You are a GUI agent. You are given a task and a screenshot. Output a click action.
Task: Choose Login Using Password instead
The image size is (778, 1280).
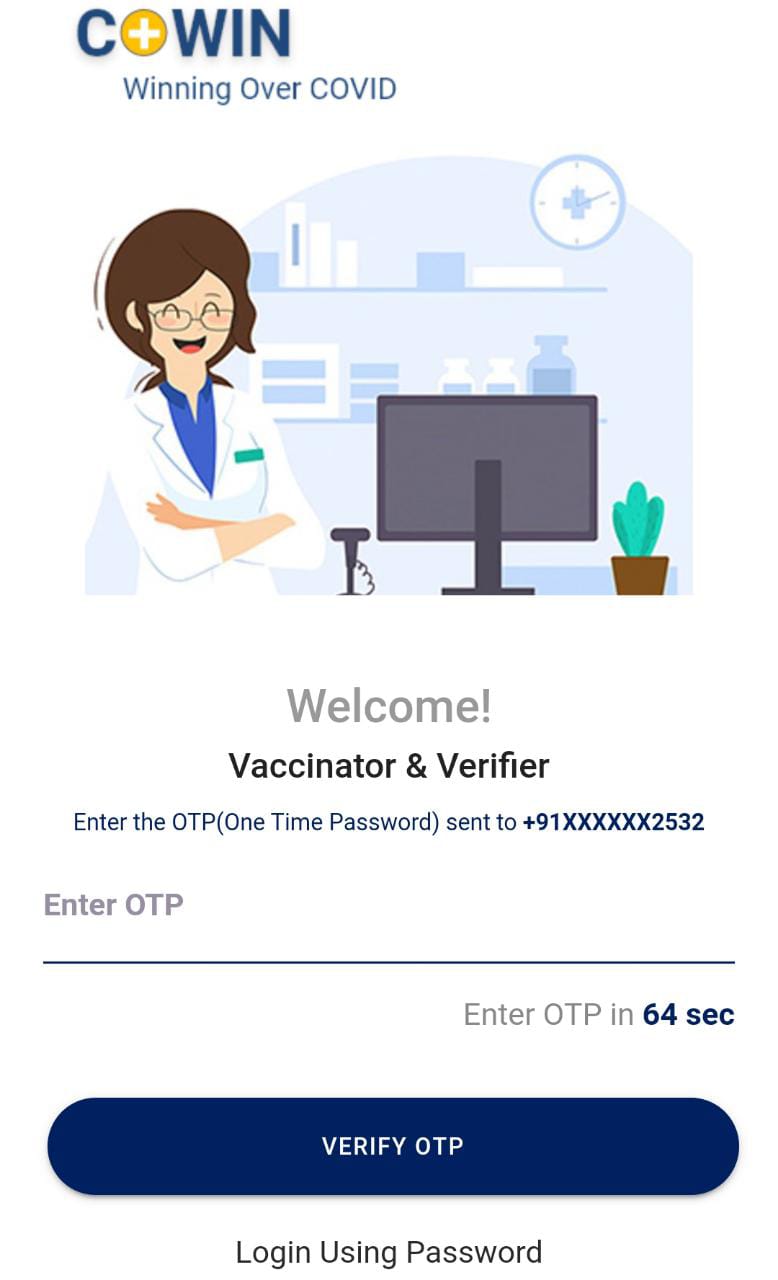pos(389,1252)
